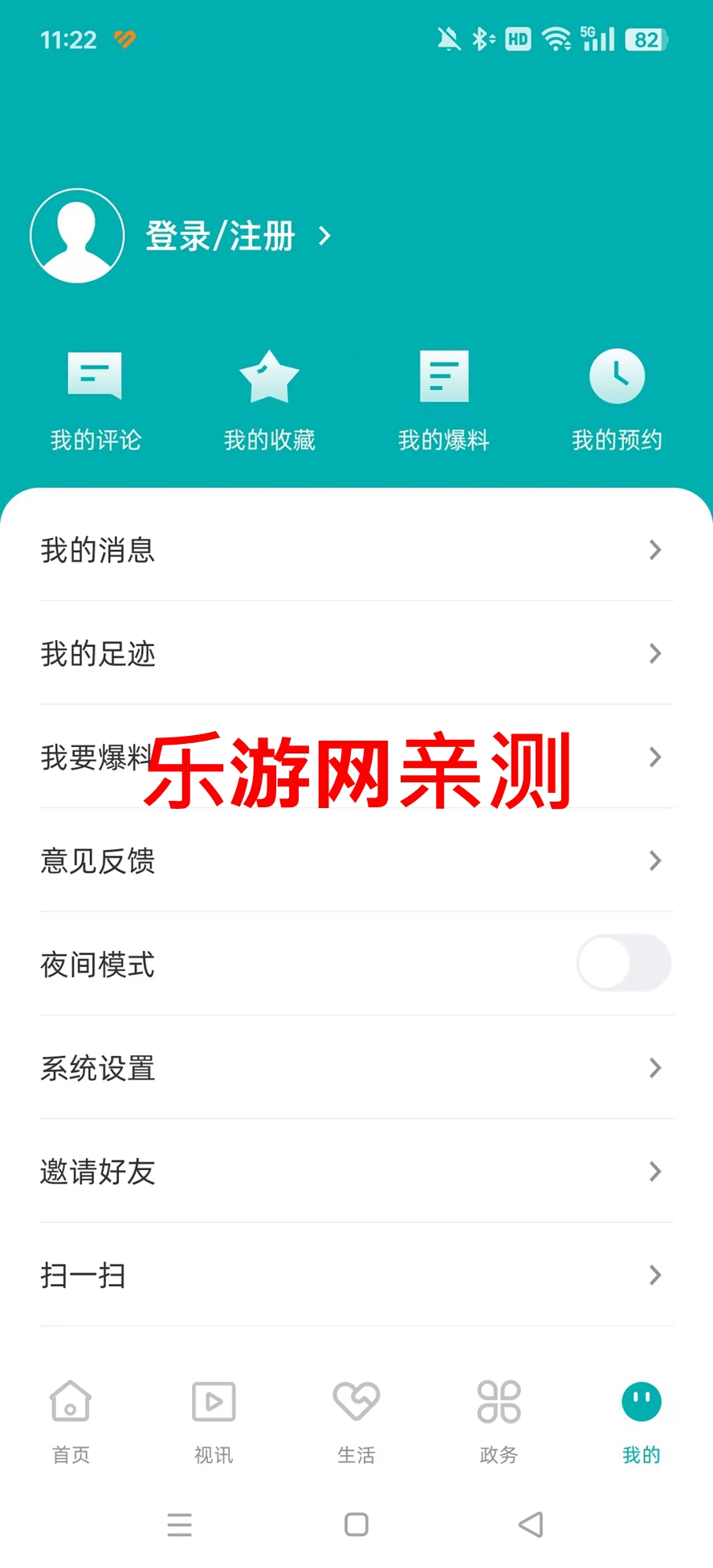Open the 政务 tab
Screen dimensions: 713x1568
pyautogui.click(x=499, y=1422)
